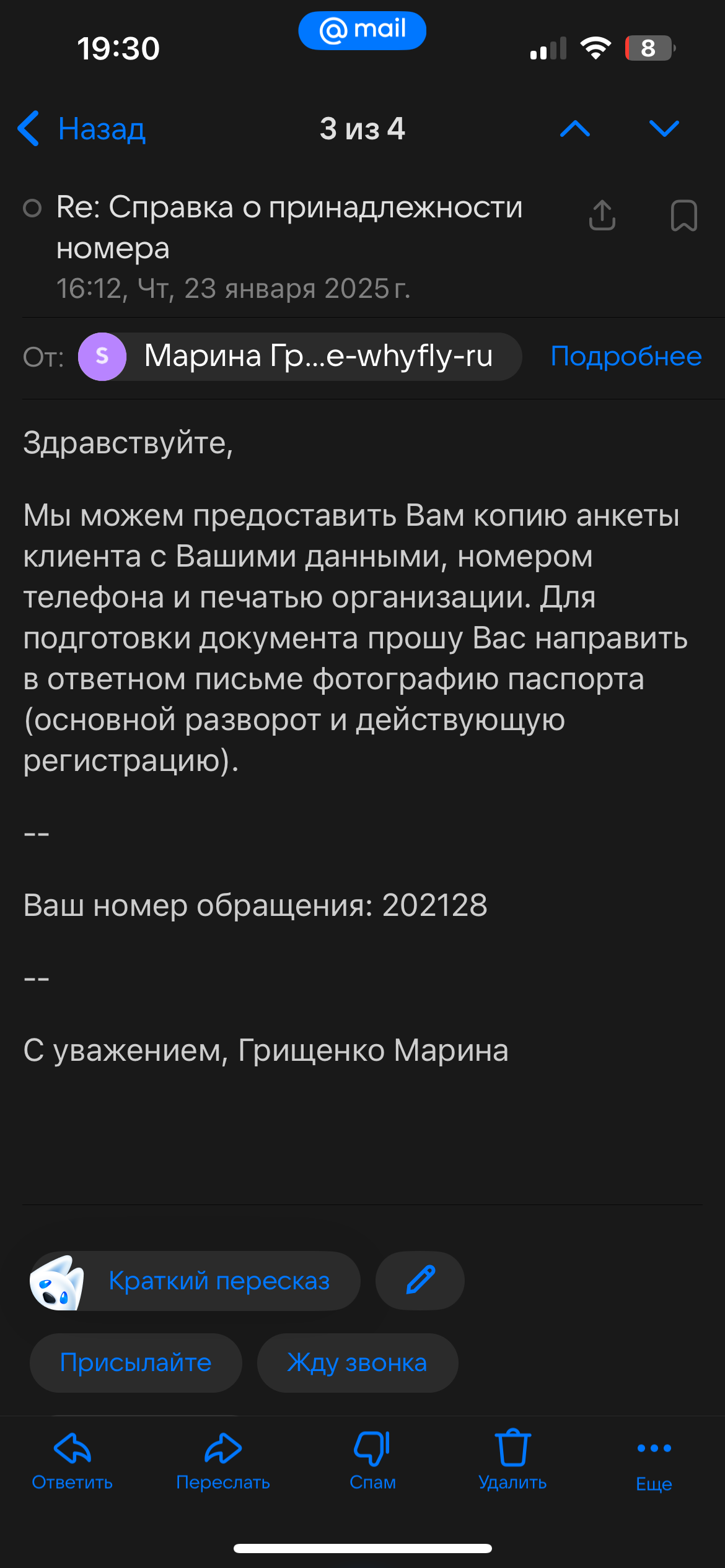This screenshot has height=1568, width=725.
Task: Expand sender details with Подробнее
Action: (x=626, y=357)
